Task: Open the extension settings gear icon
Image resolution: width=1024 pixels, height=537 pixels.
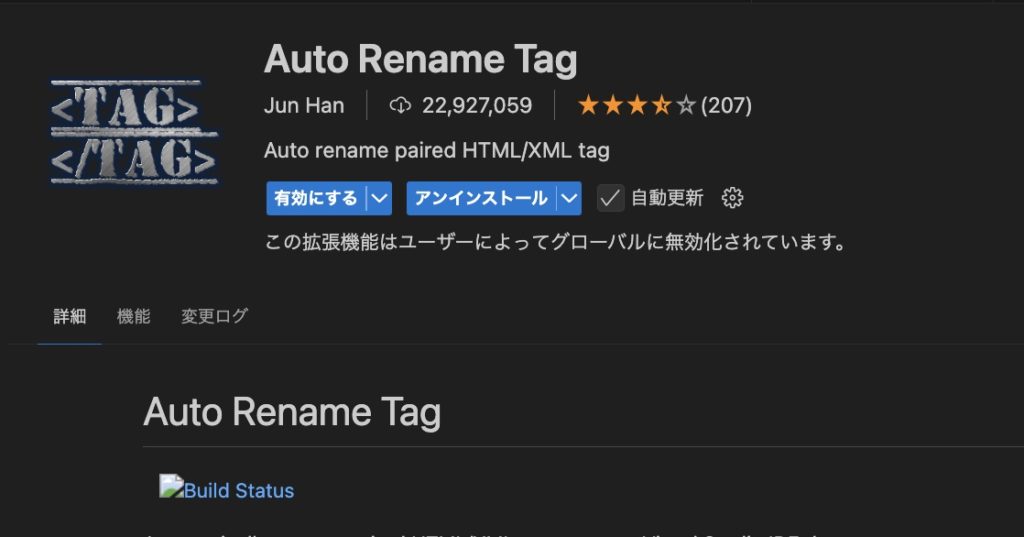Action: [733, 198]
